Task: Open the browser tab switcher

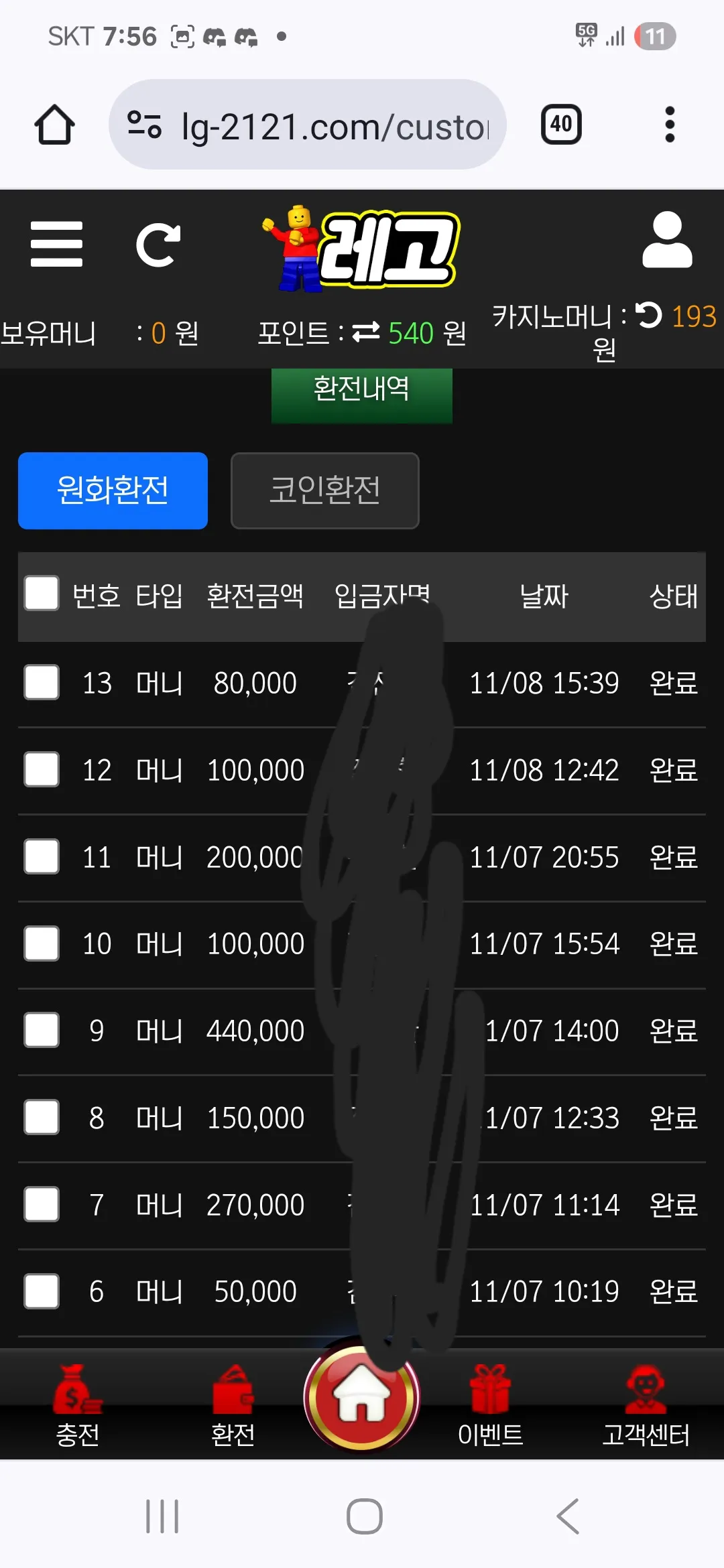Action: point(561,124)
